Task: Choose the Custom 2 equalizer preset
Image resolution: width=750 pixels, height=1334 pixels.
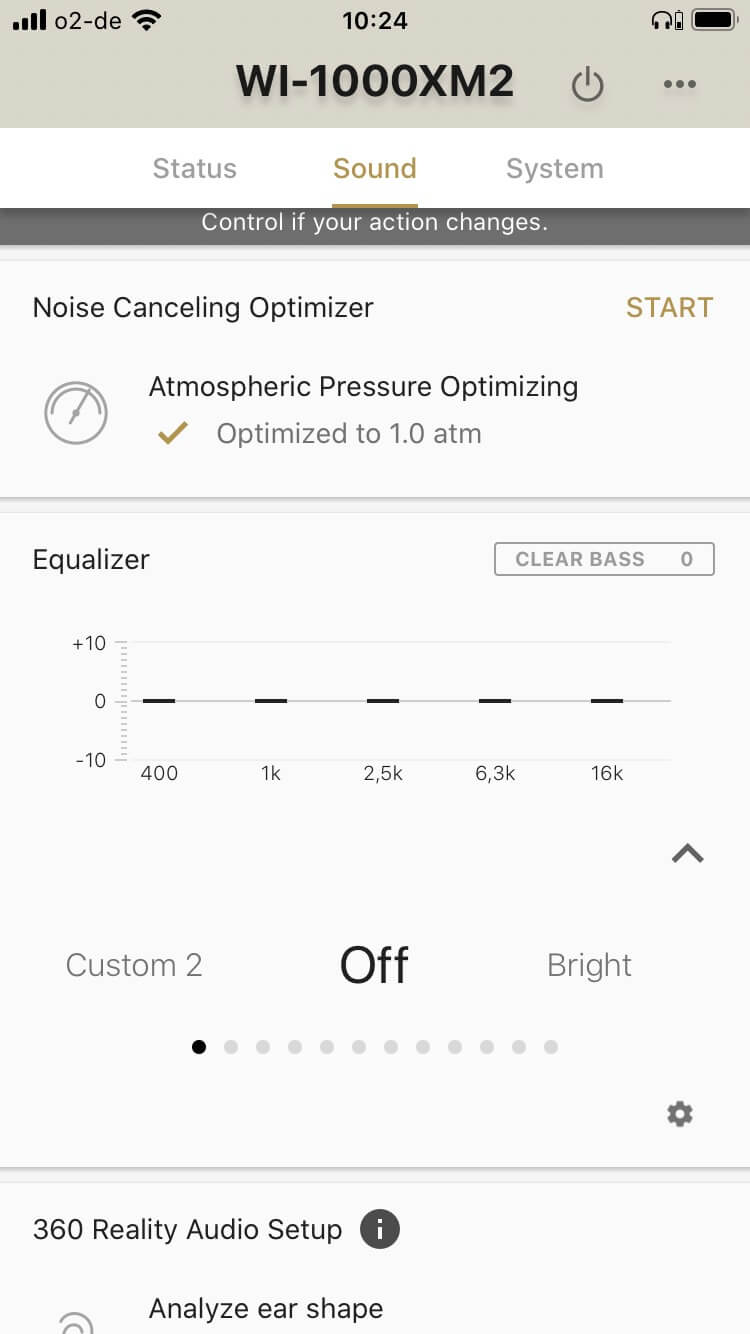Action: (x=134, y=965)
